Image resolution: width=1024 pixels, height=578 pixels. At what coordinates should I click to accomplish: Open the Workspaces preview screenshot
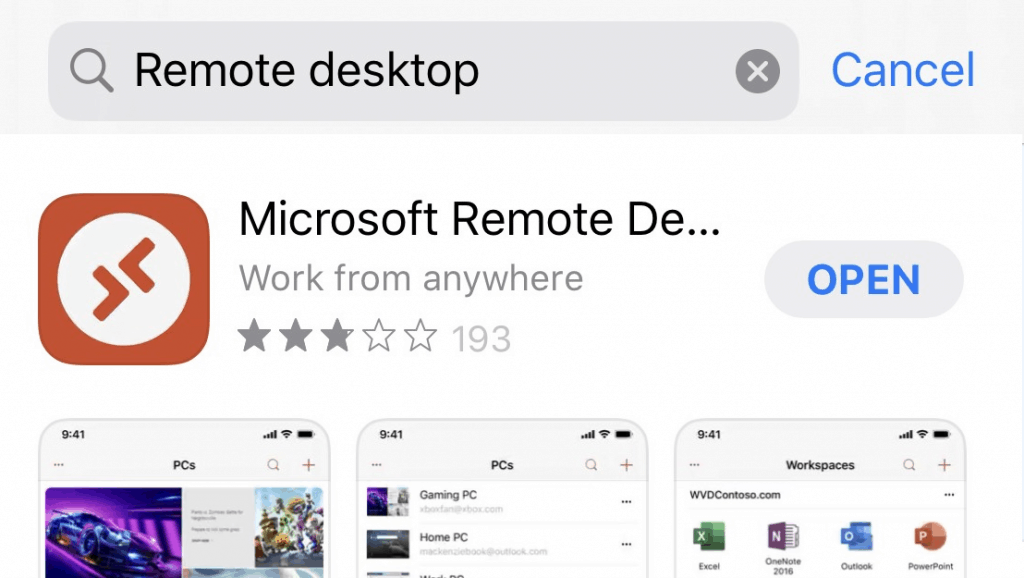tap(820, 500)
